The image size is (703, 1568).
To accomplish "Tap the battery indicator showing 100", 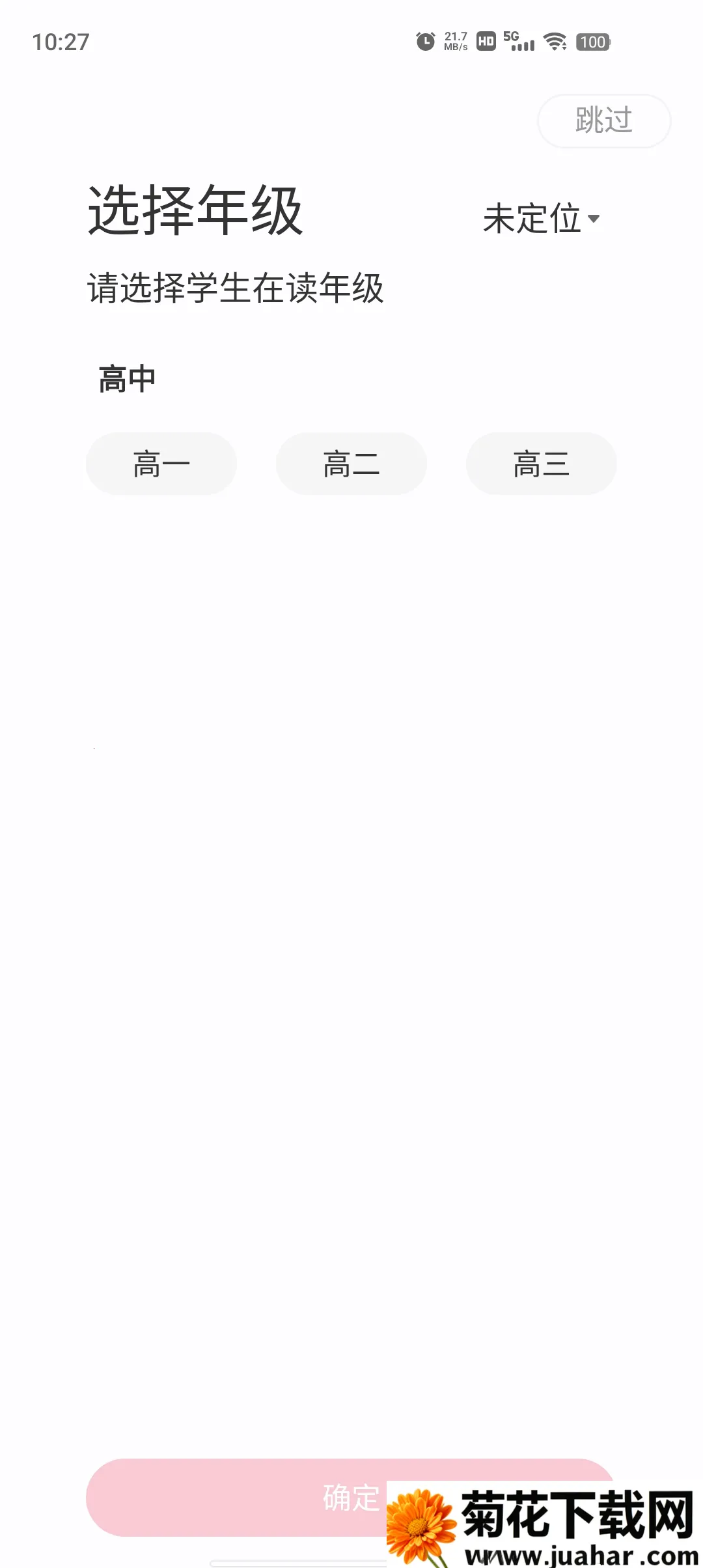I will pyautogui.click(x=594, y=42).
